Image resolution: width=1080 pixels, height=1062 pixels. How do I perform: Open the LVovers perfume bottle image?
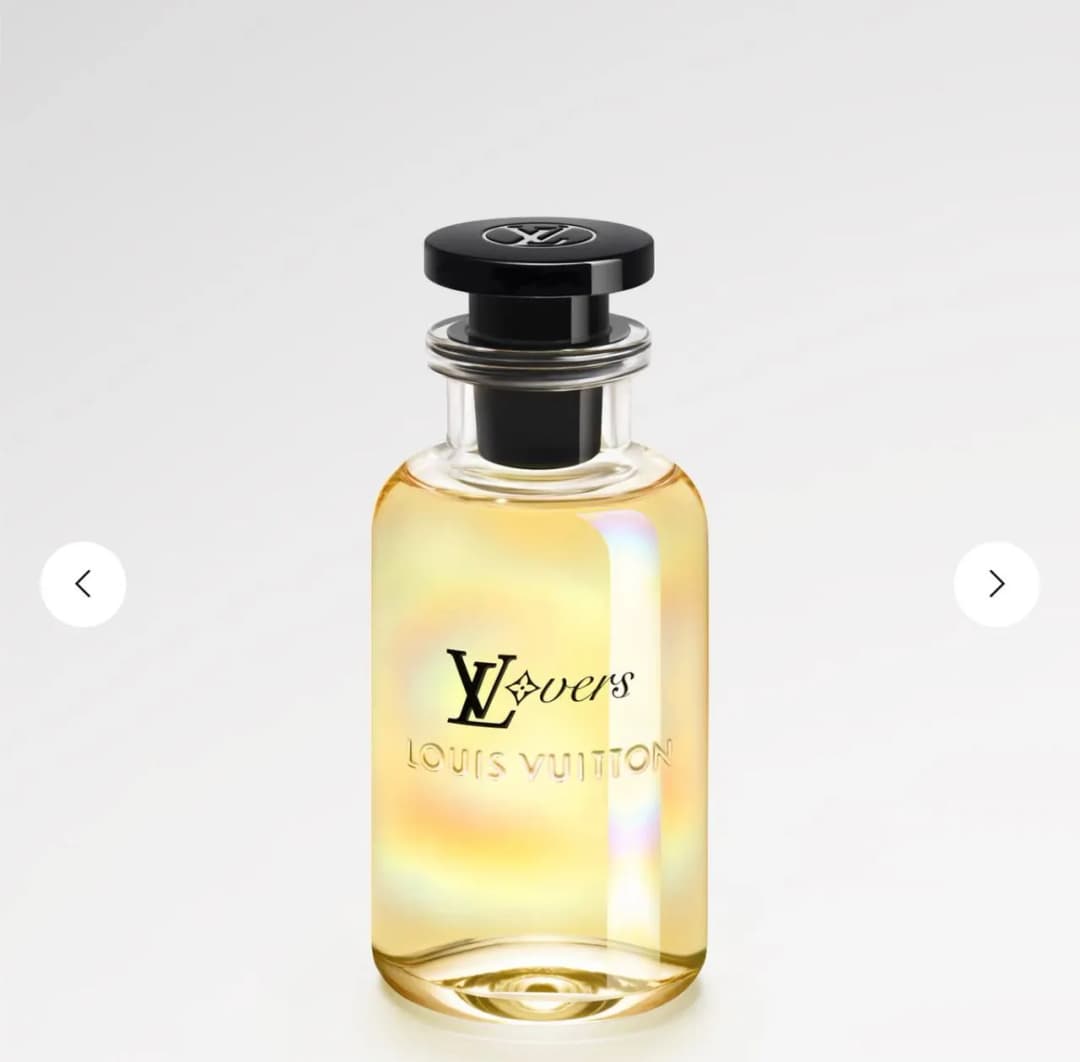pyautogui.click(x=539, y=621)
